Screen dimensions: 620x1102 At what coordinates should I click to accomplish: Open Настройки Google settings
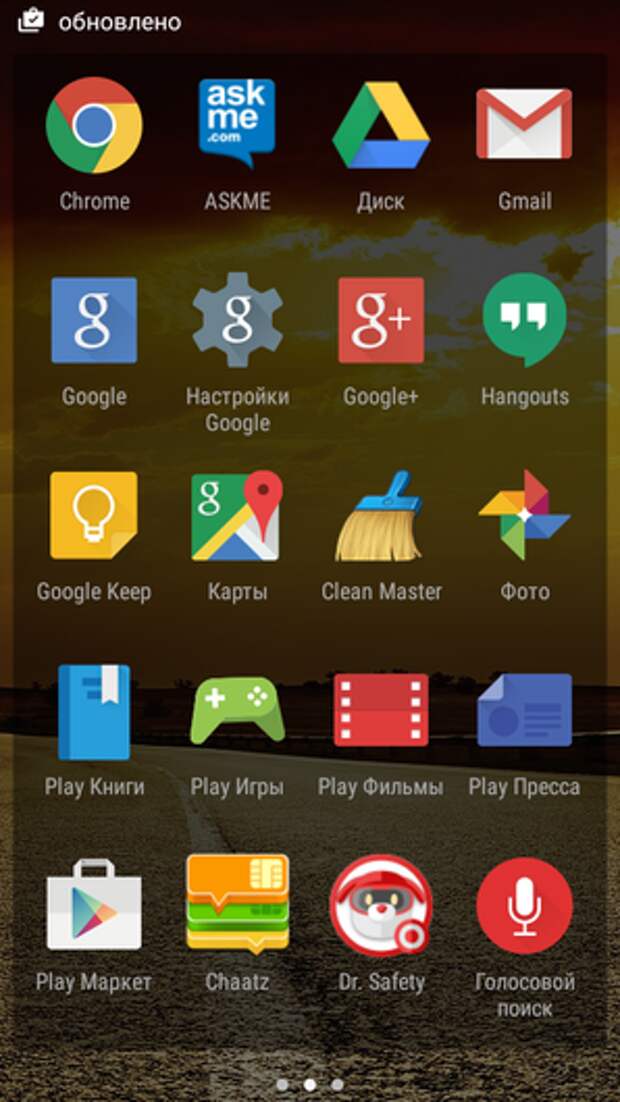tap(237, 320)
